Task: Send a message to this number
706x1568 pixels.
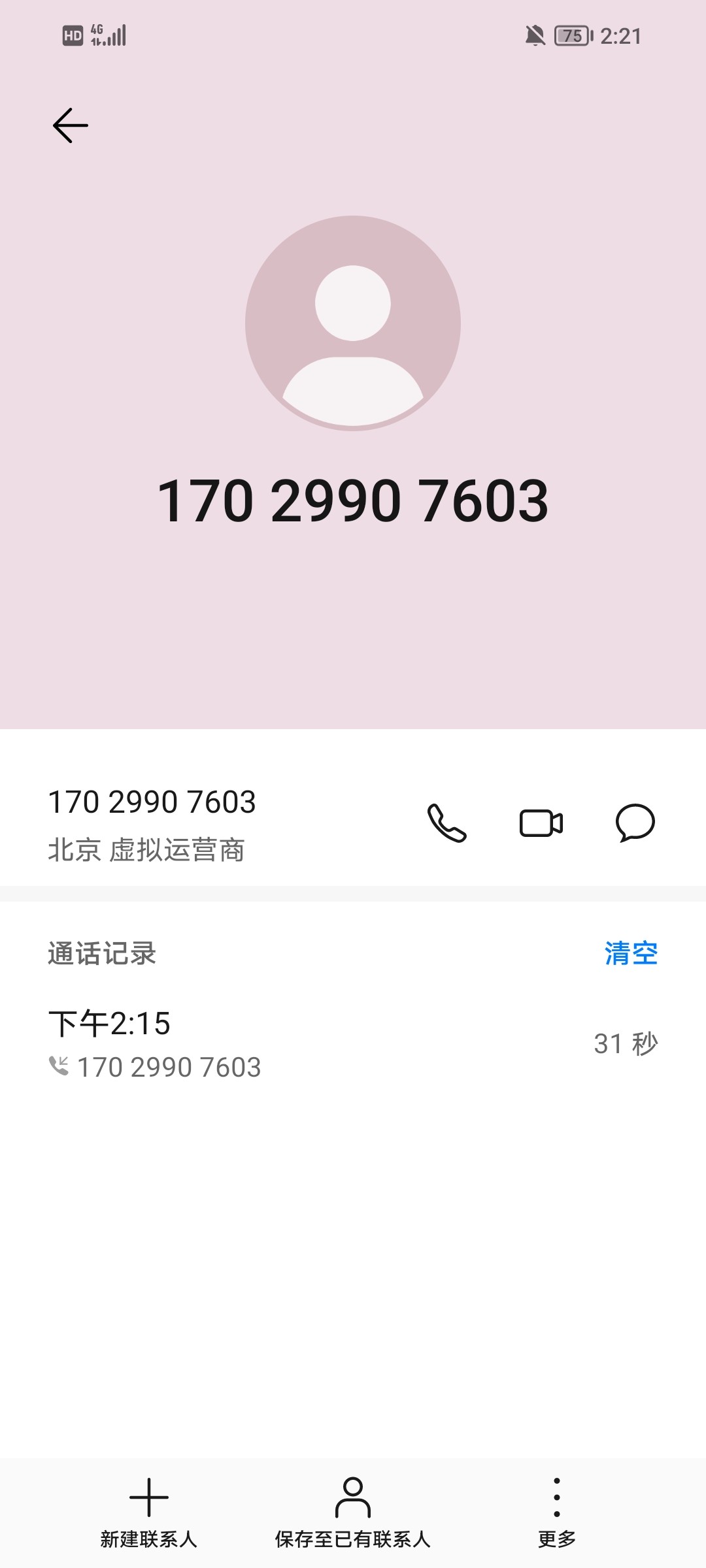Action: (635, 823)
